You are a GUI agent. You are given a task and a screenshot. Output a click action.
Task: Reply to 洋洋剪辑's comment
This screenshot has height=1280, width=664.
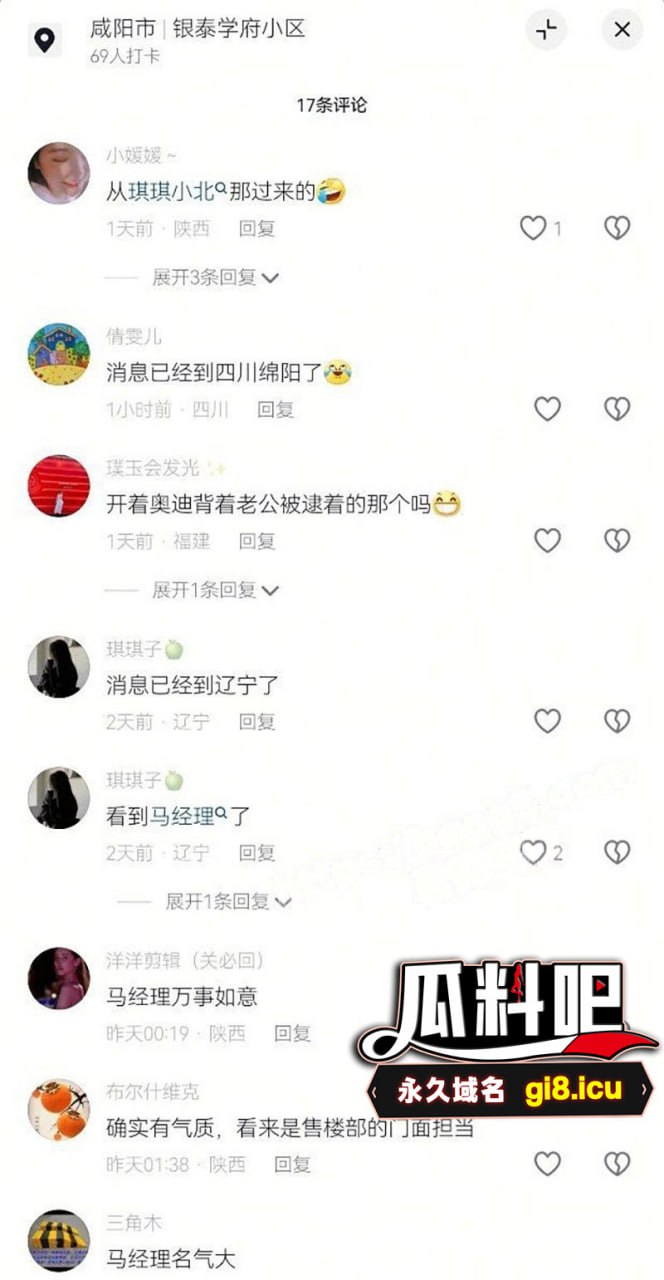292,1033
